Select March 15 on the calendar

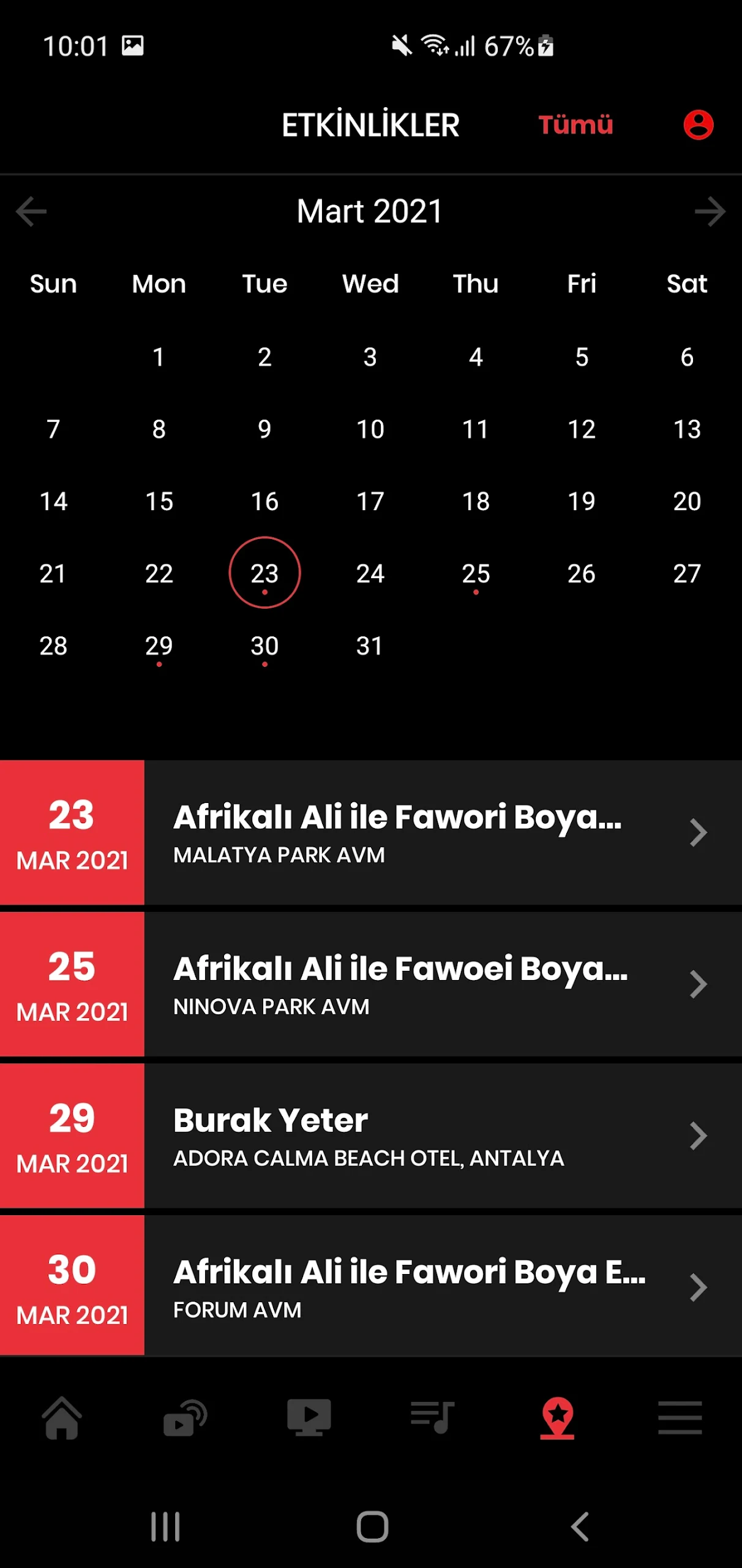(x=159, y=502)
